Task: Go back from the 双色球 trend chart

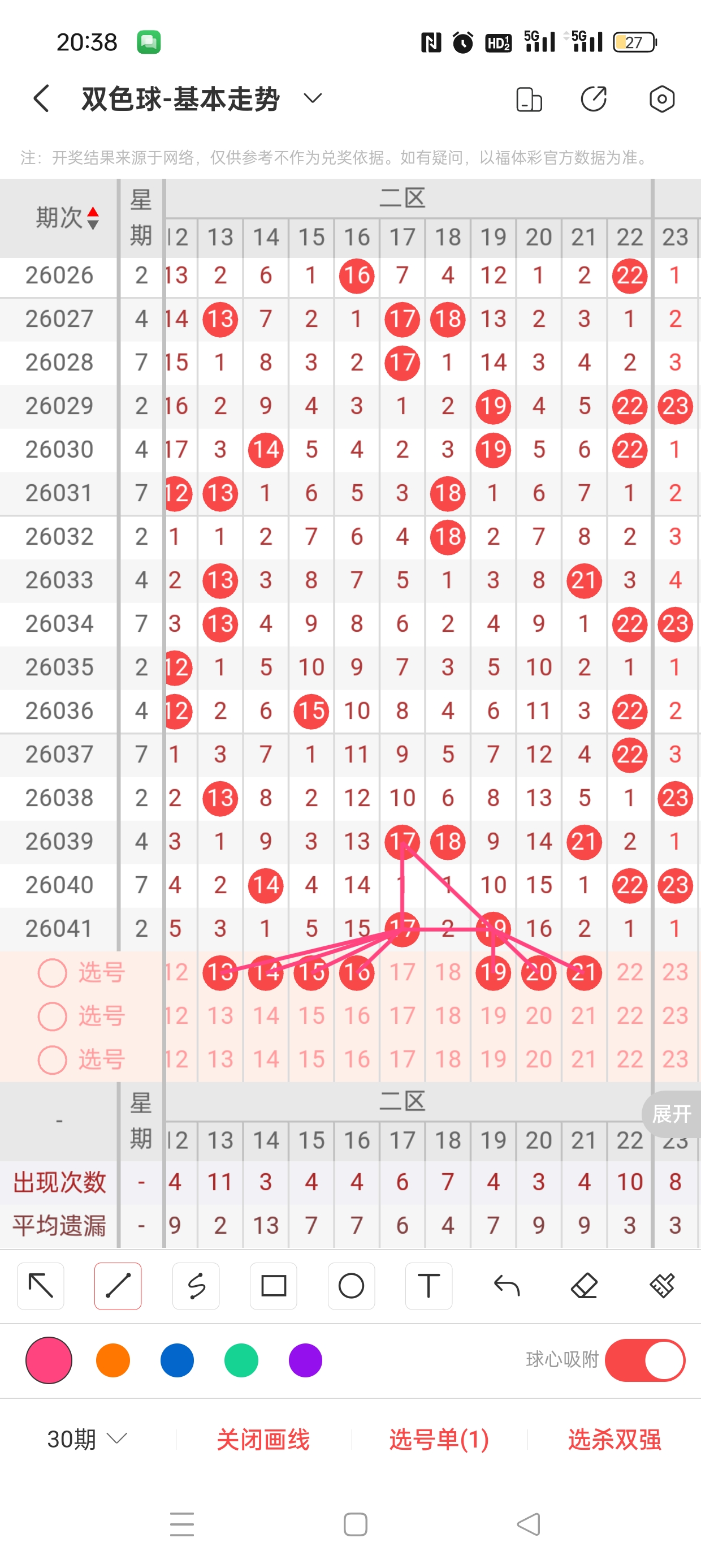Action: 41,98
